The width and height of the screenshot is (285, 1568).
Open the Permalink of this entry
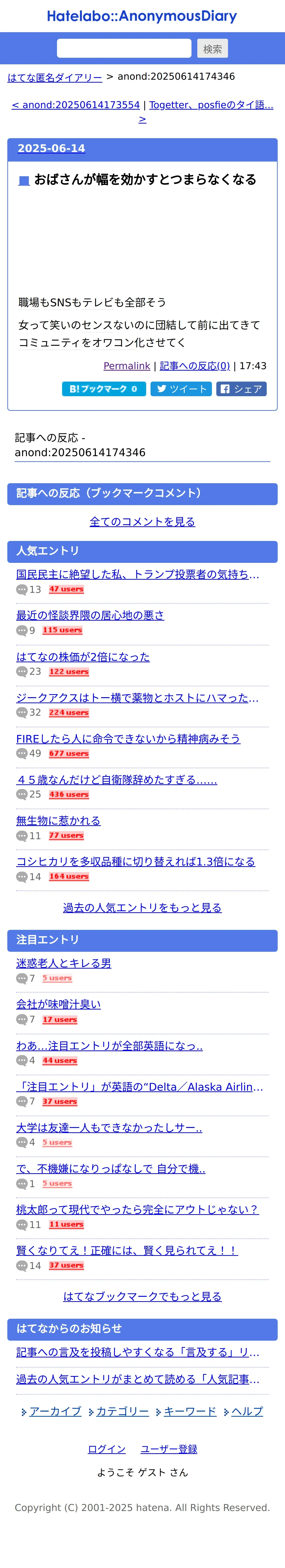127,366
